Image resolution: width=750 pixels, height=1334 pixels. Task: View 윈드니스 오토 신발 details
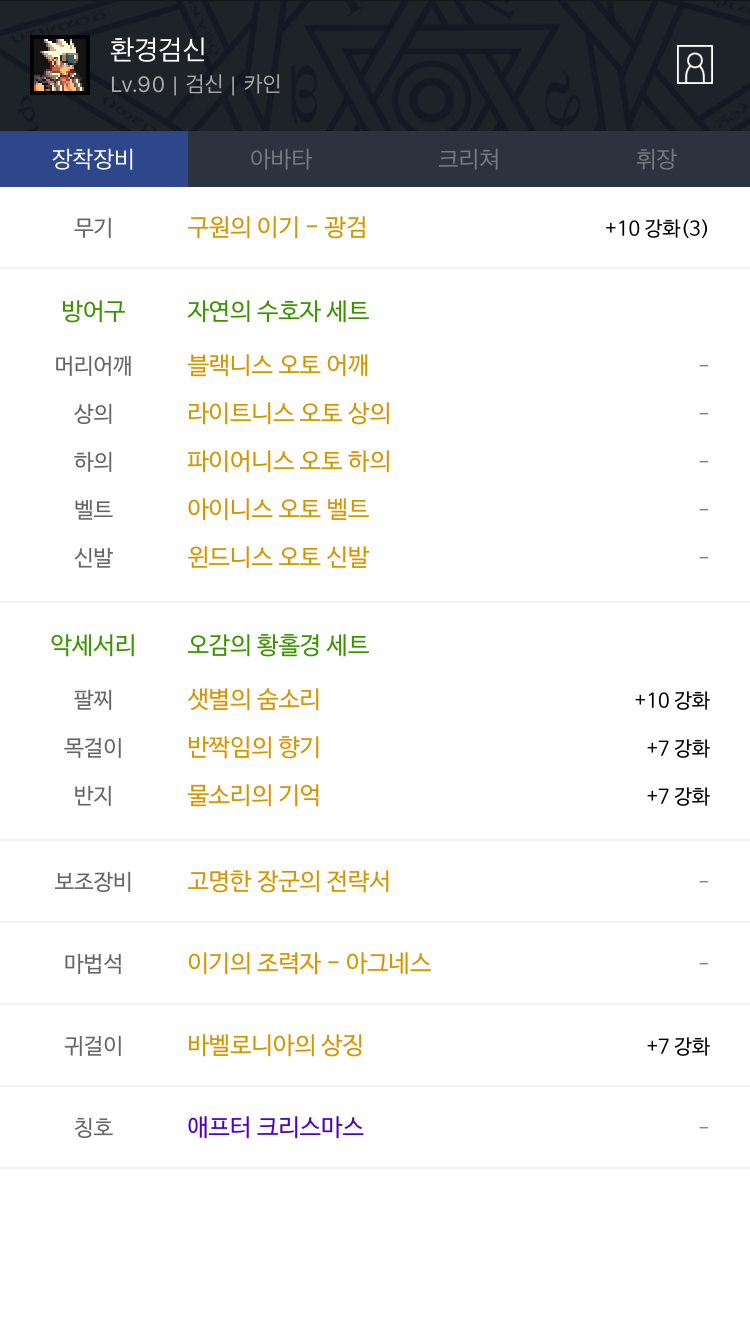[x=278, y=557]
